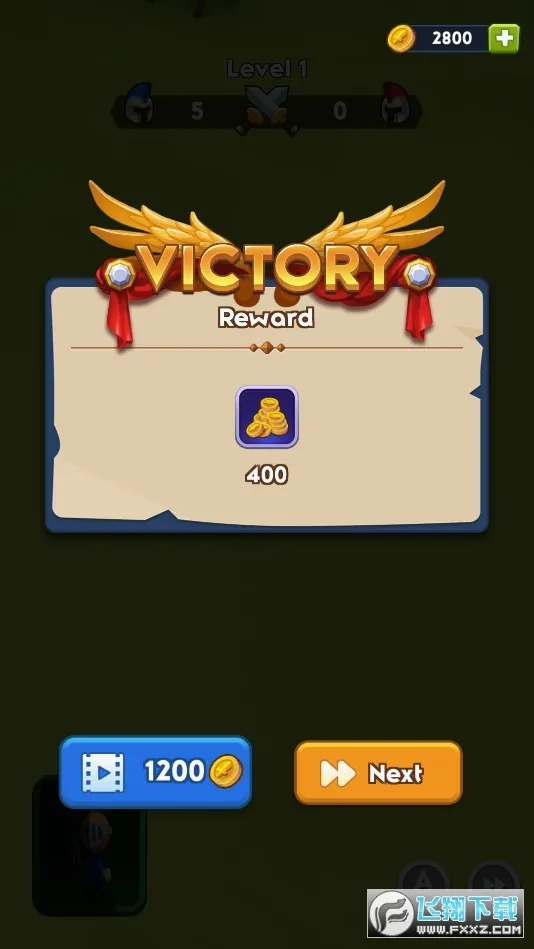Watch video ad for 1200 coins
This screenshot has height=949, width=534.
(156, 772)
